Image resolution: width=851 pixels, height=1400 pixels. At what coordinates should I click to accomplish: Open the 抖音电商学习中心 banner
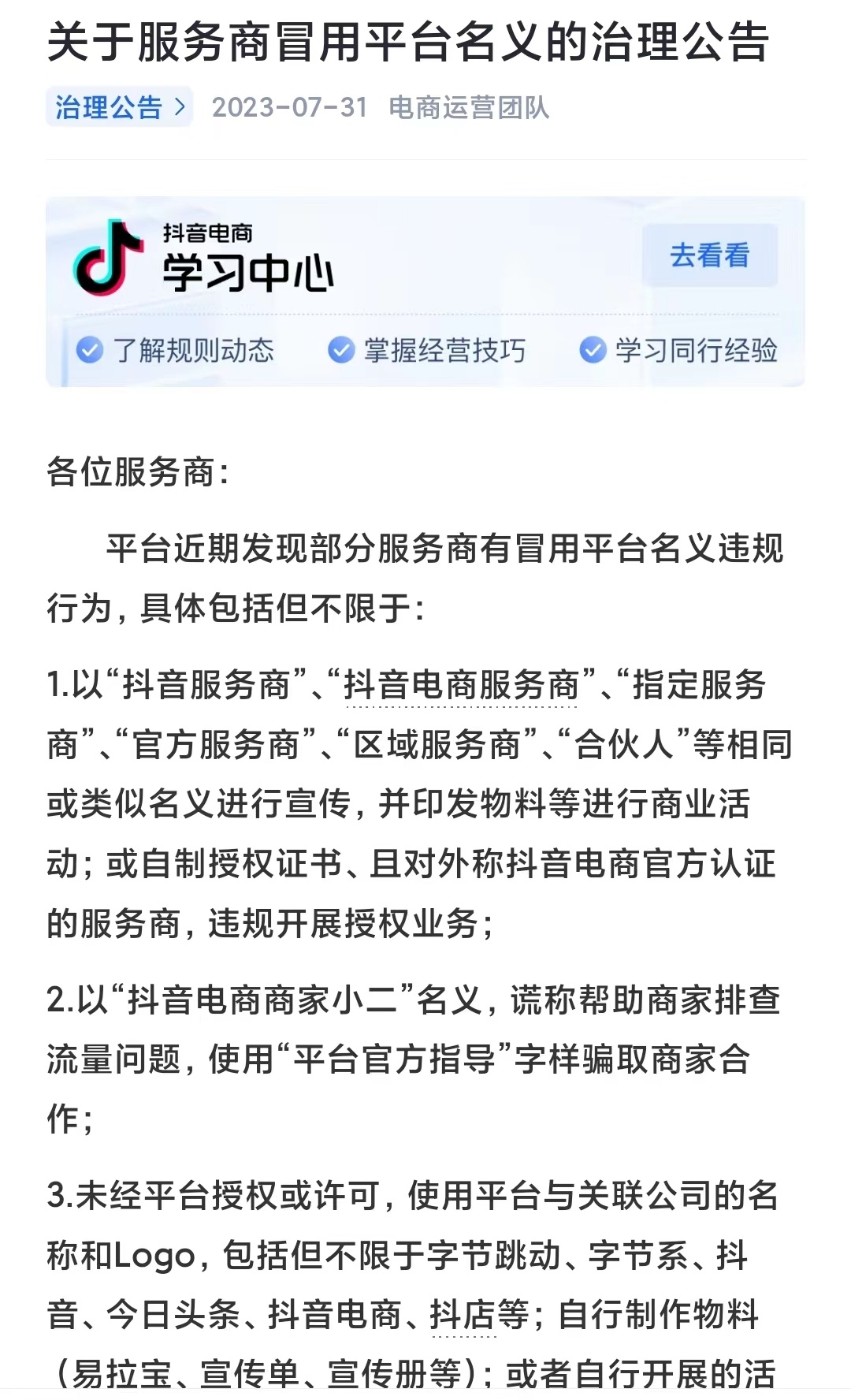coord(425,292)
